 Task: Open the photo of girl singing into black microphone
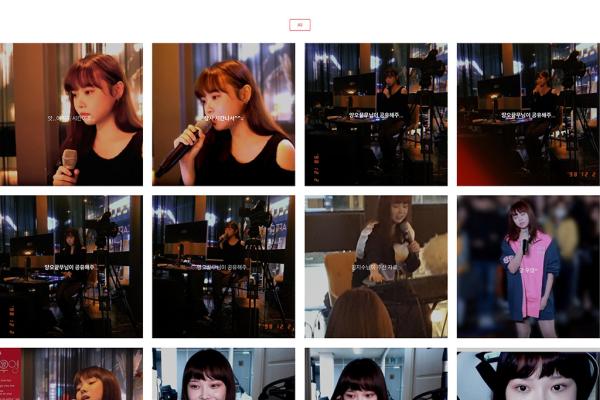(x=223, y=114)
